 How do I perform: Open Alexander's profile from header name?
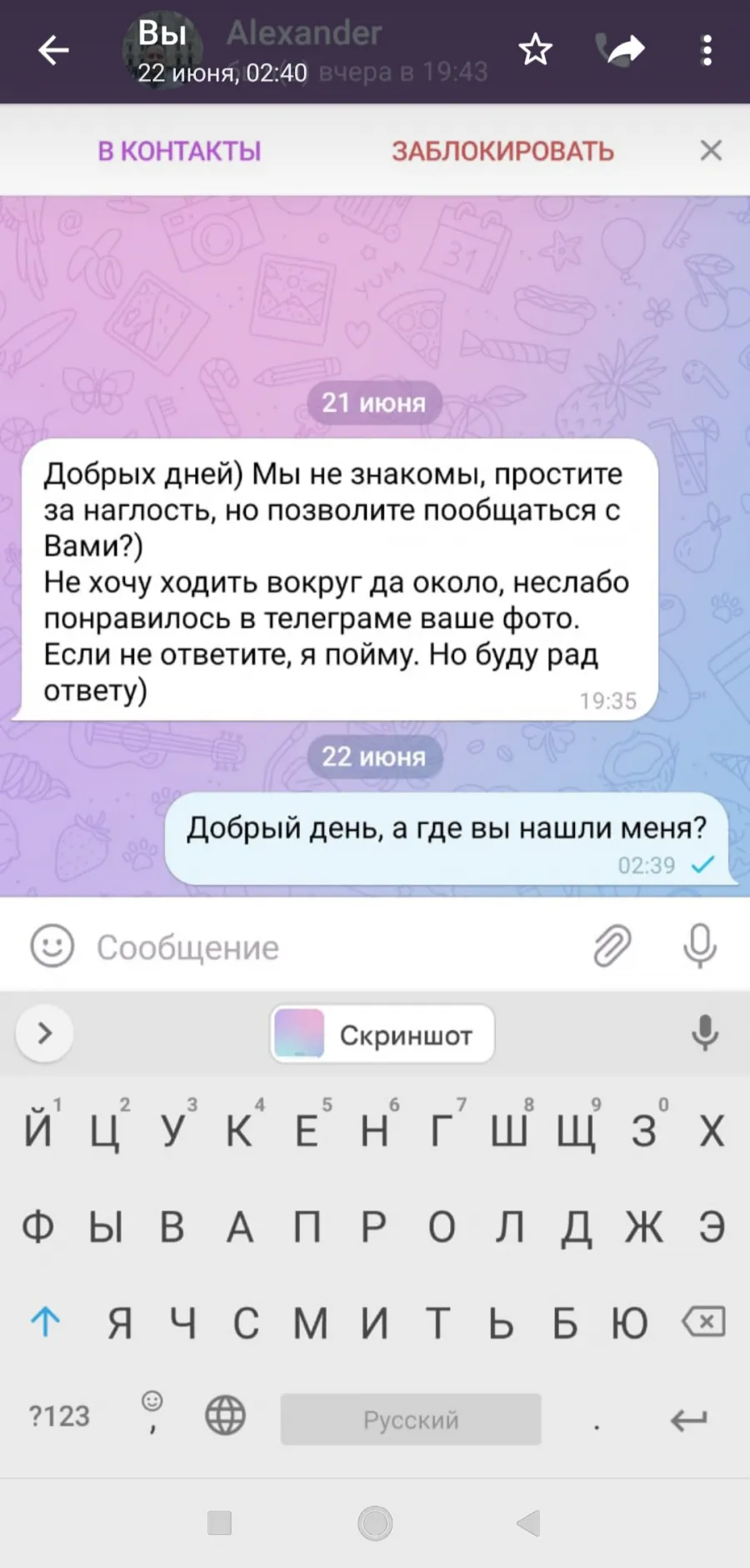(304, 33)
